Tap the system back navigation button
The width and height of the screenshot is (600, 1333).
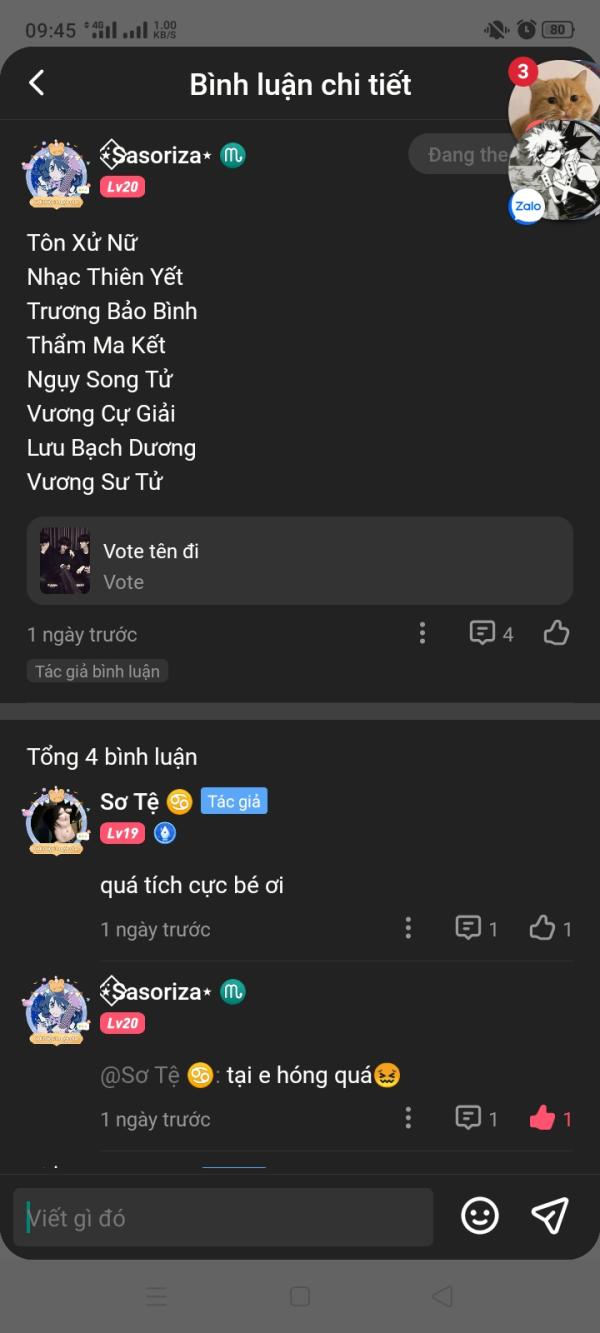pos(442,1296)
